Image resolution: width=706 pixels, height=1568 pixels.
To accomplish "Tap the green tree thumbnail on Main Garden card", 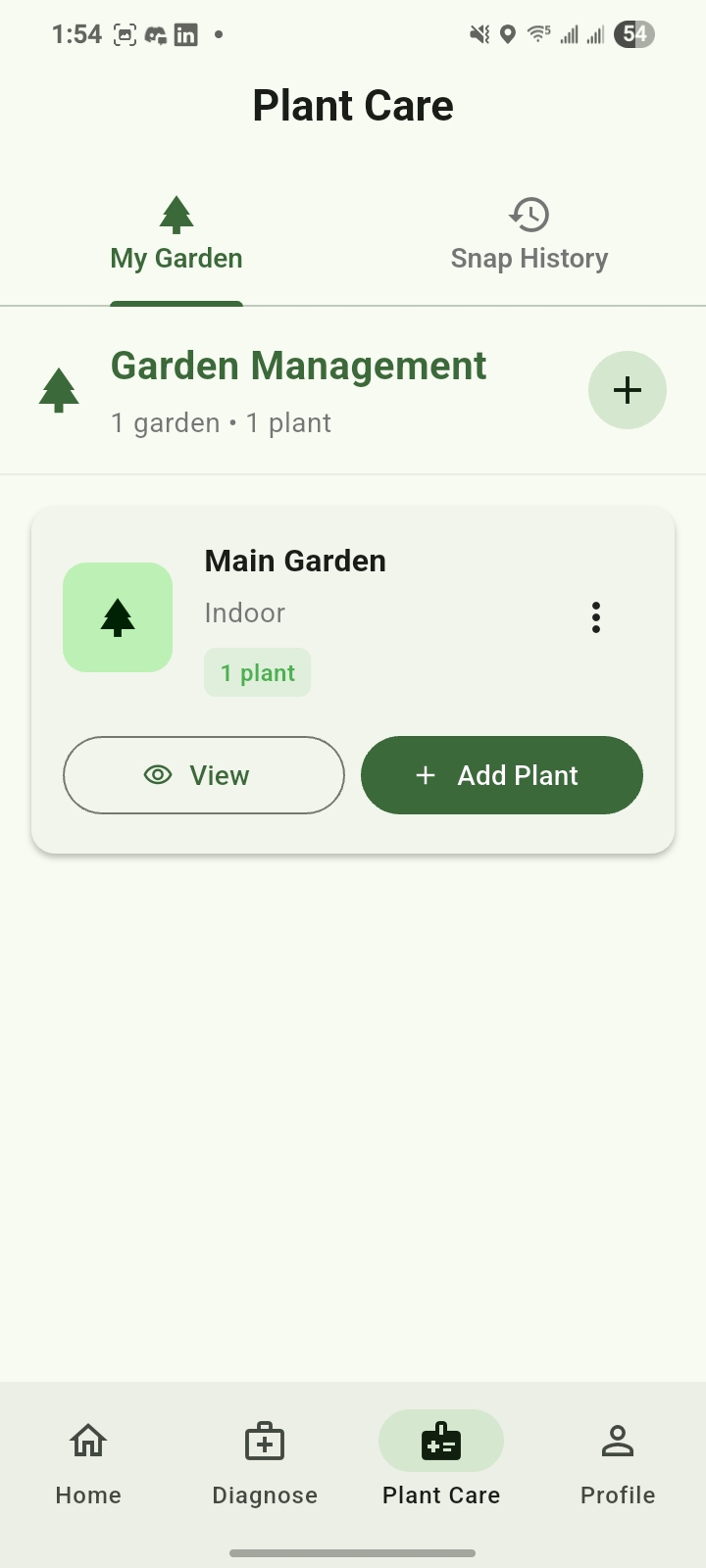I will coord(117,616).
